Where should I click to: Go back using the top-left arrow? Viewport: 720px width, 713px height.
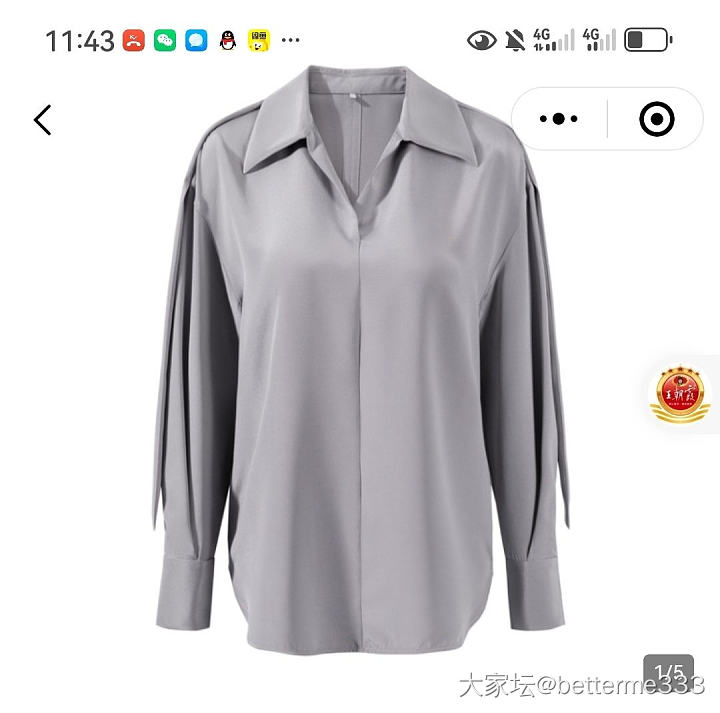coord(42,120)
